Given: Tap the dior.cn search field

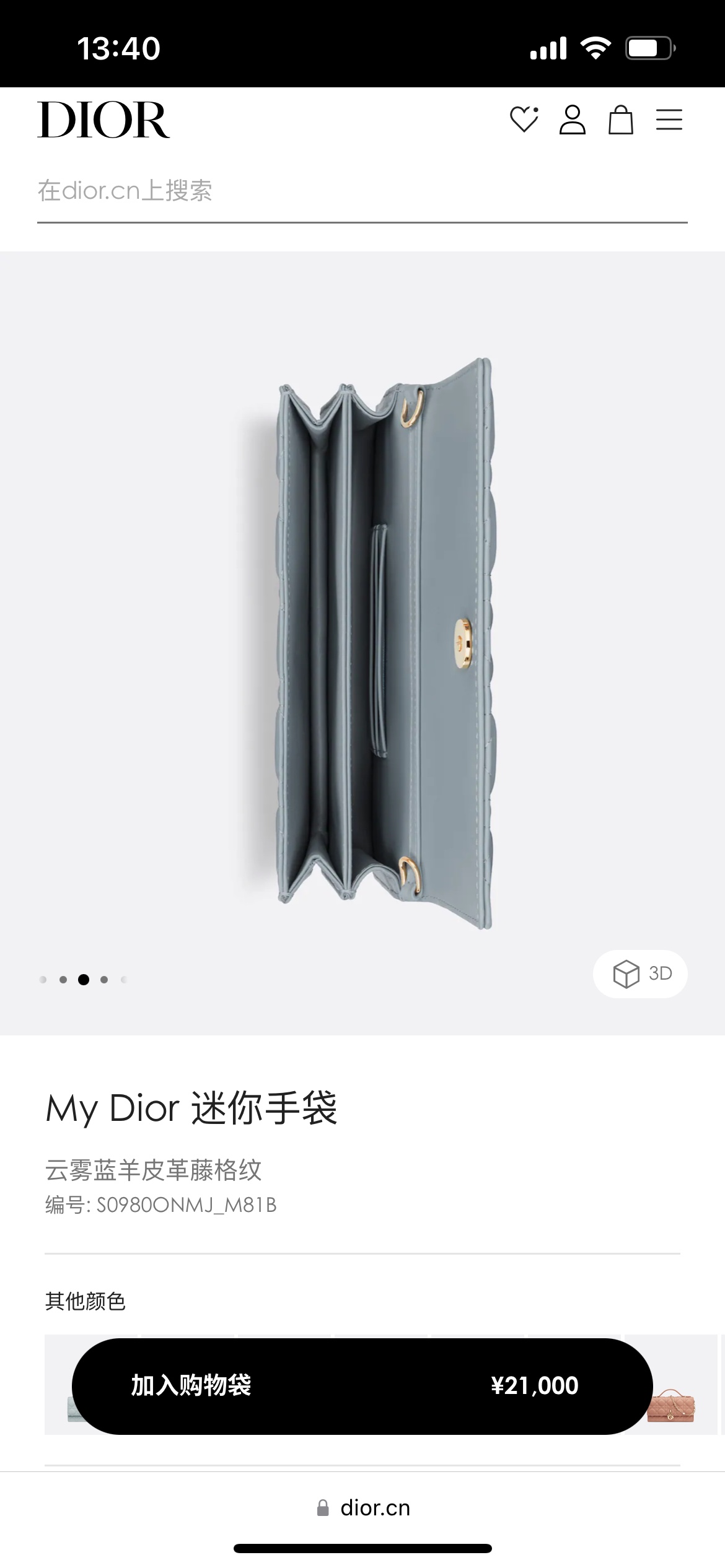Looking at the screenshot, I should pyautogui.click(x=362, y=191).
